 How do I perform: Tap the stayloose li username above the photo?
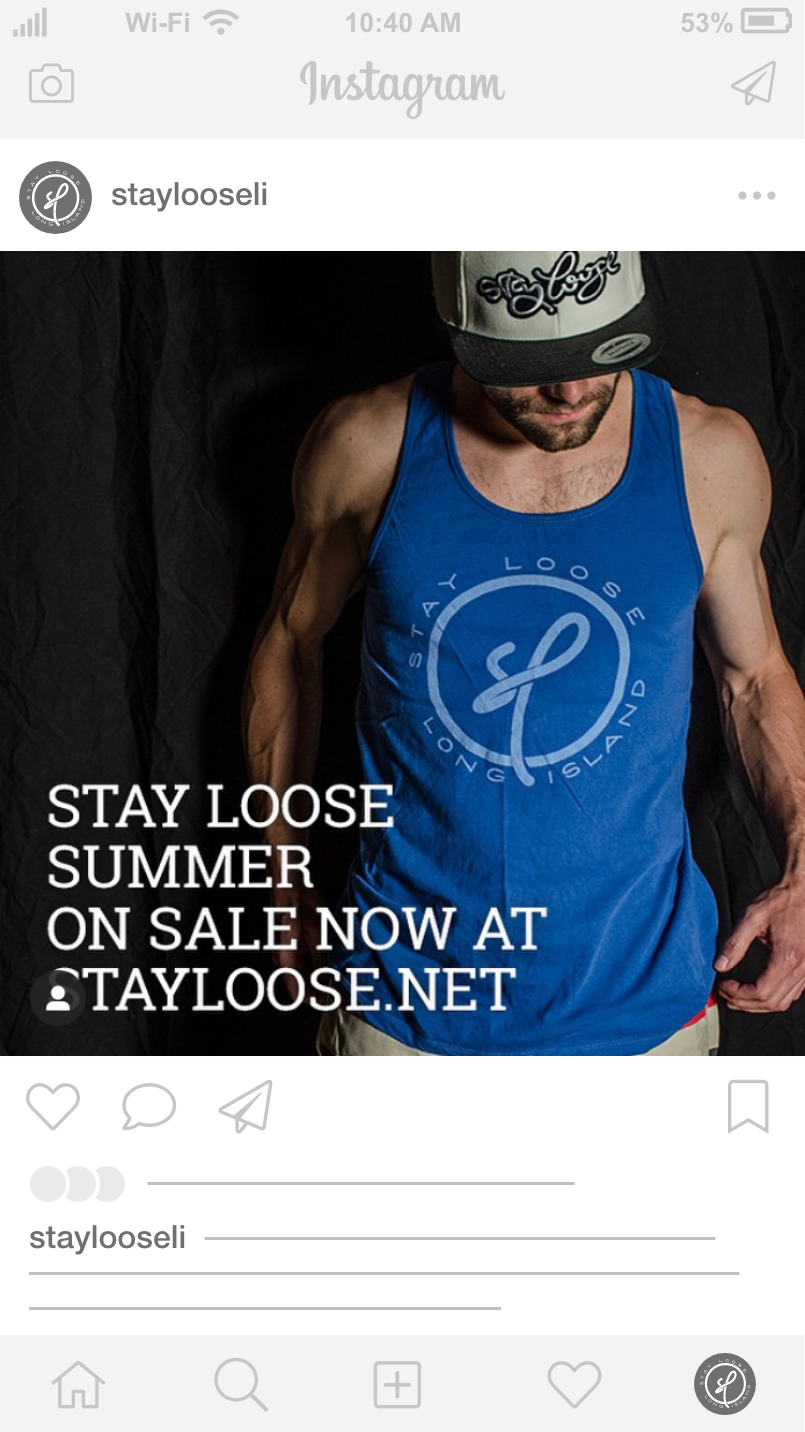point(189,195)
